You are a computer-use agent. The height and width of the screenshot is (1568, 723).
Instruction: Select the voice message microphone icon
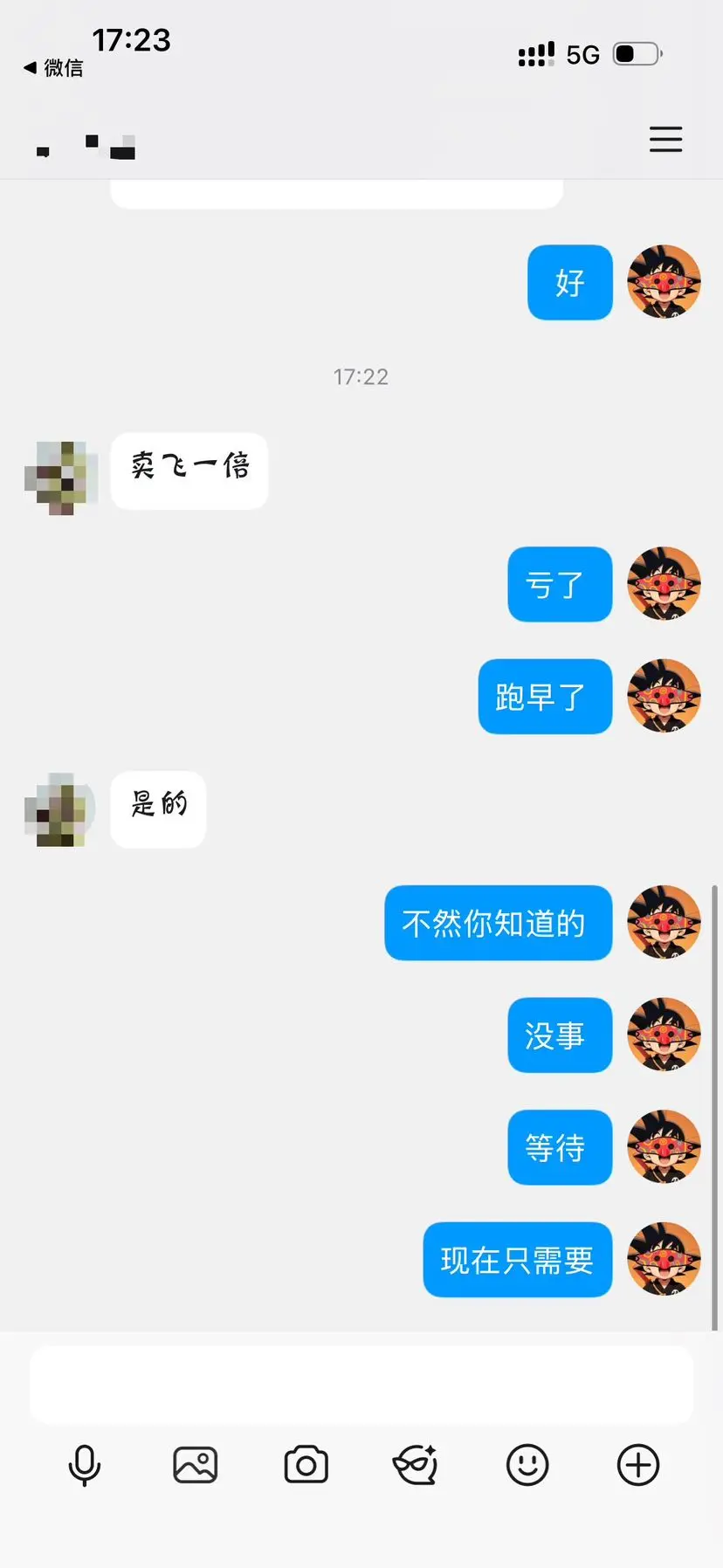click(x=83, y=1465)
